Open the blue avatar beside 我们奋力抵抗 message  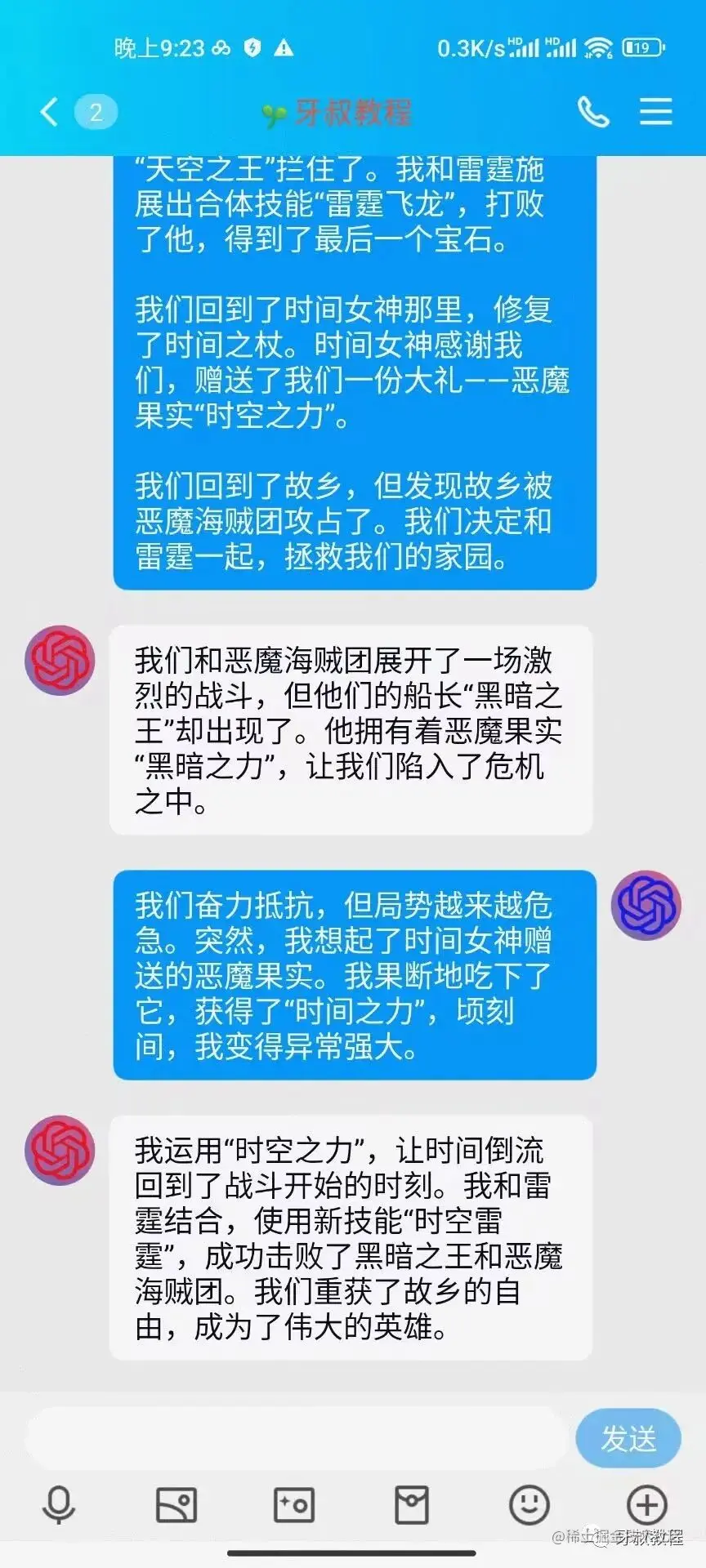(646, 905)
